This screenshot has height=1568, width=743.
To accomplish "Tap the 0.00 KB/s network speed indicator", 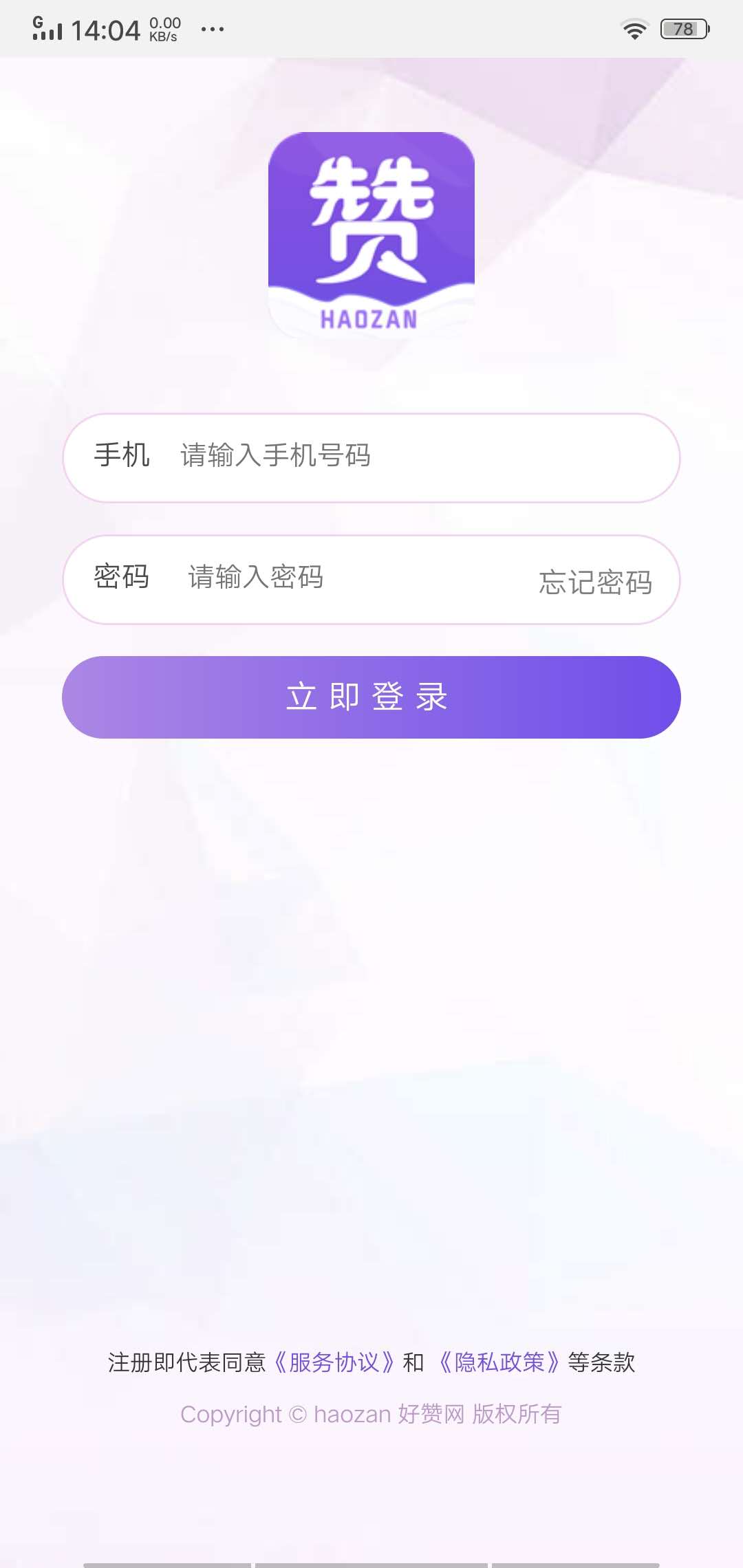I will click(x=163, y=28).
